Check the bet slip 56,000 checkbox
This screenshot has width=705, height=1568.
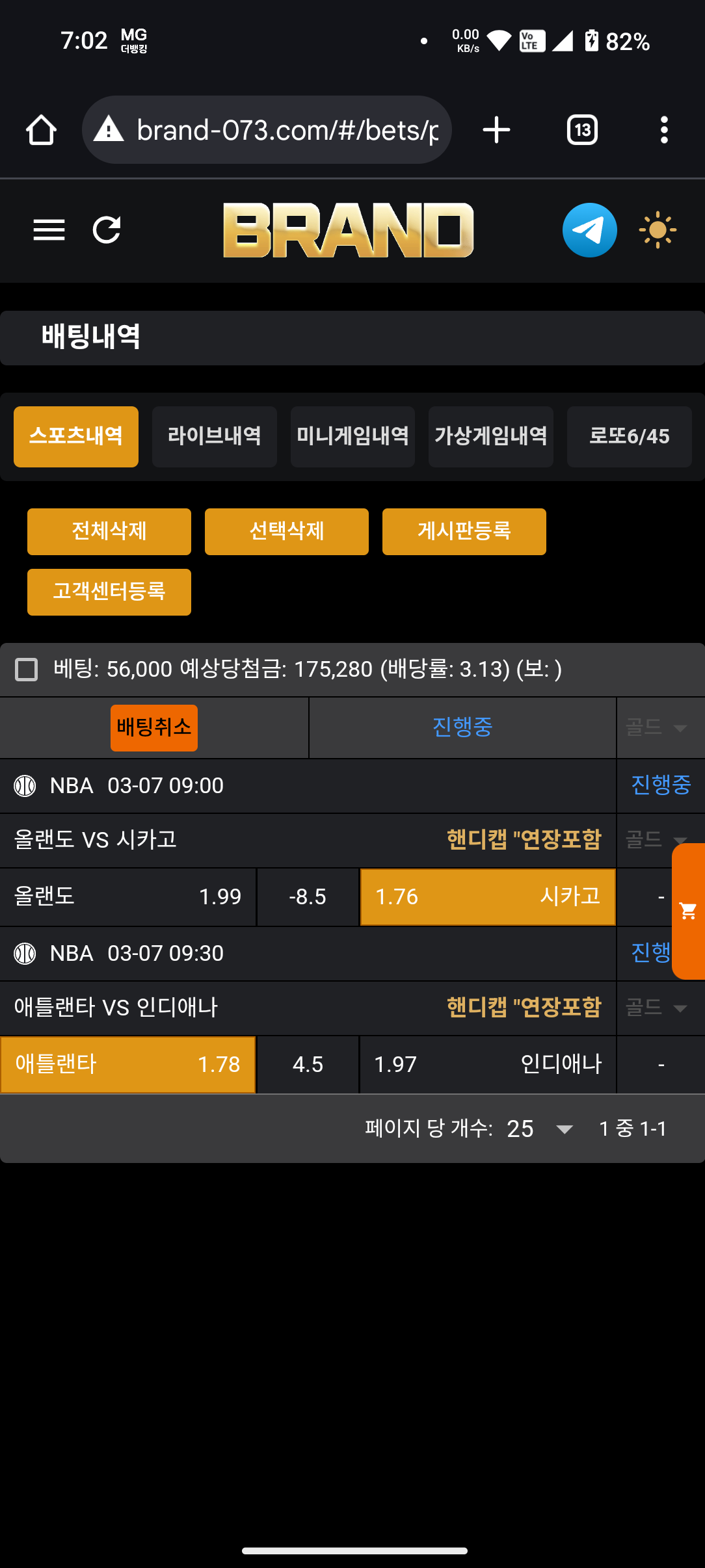pyautogui.click(x=27, y=669)
